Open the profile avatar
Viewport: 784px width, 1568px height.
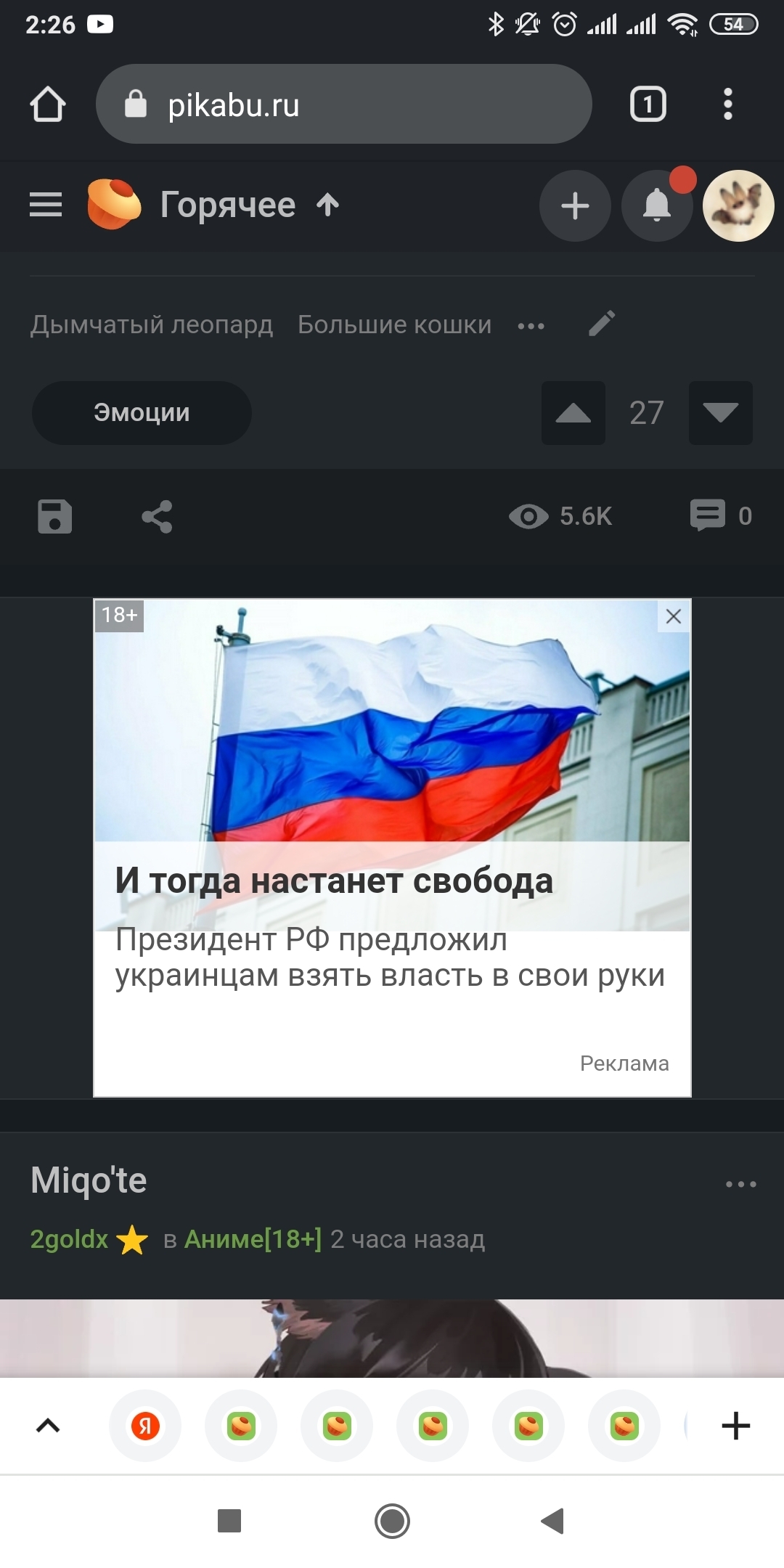tap(738, 206)
